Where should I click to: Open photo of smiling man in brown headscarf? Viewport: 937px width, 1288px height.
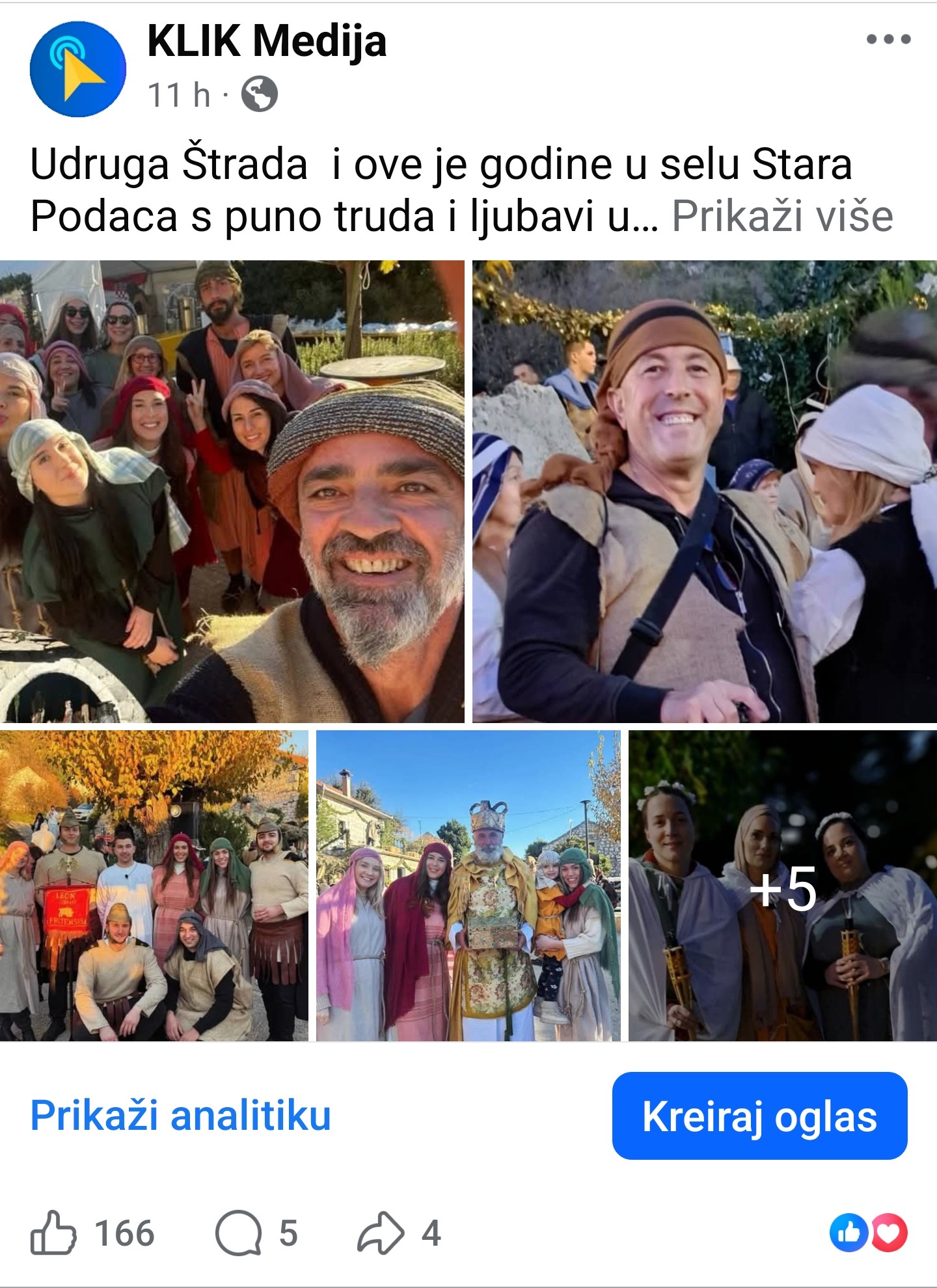[704, 491]
